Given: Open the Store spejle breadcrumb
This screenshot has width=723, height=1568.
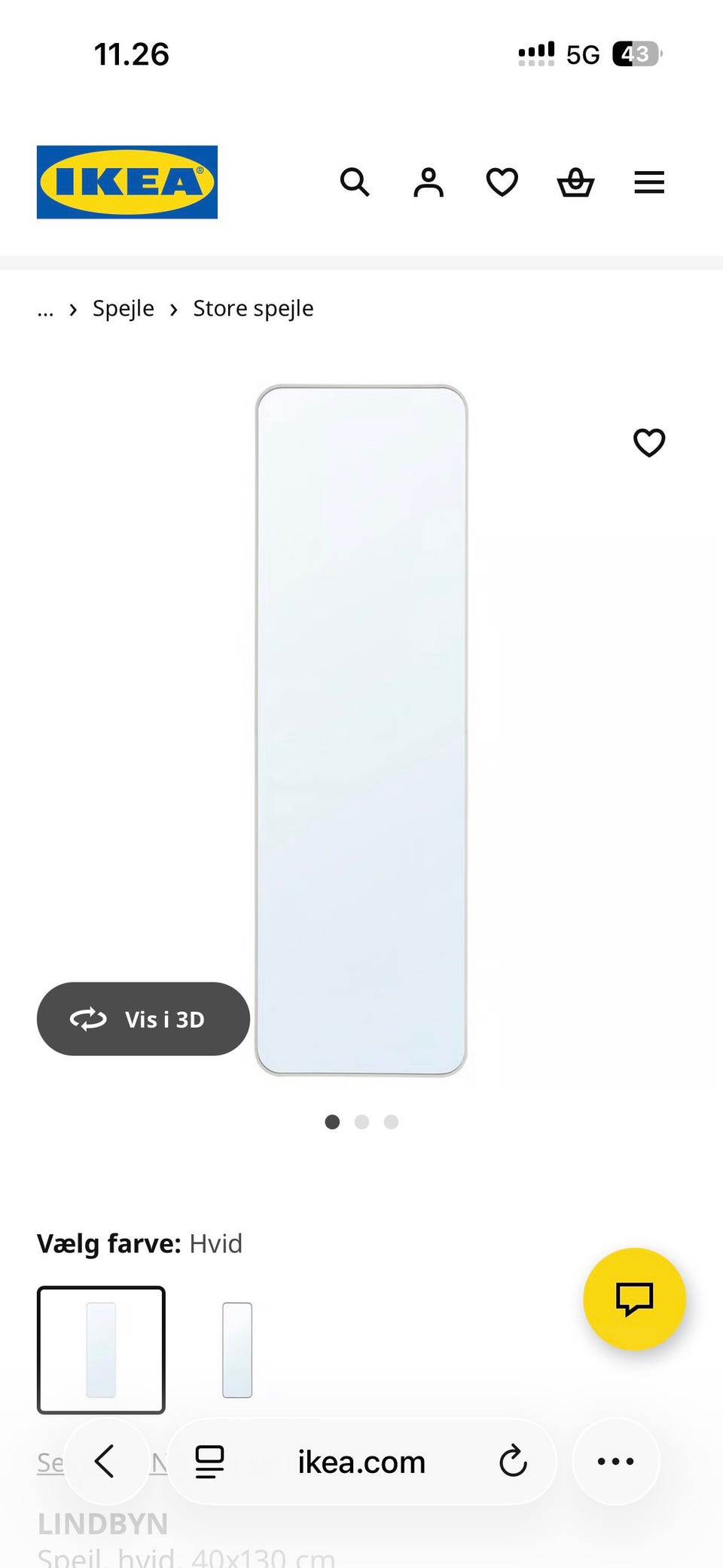Looking at the screenshot, I should coord(253,308).
